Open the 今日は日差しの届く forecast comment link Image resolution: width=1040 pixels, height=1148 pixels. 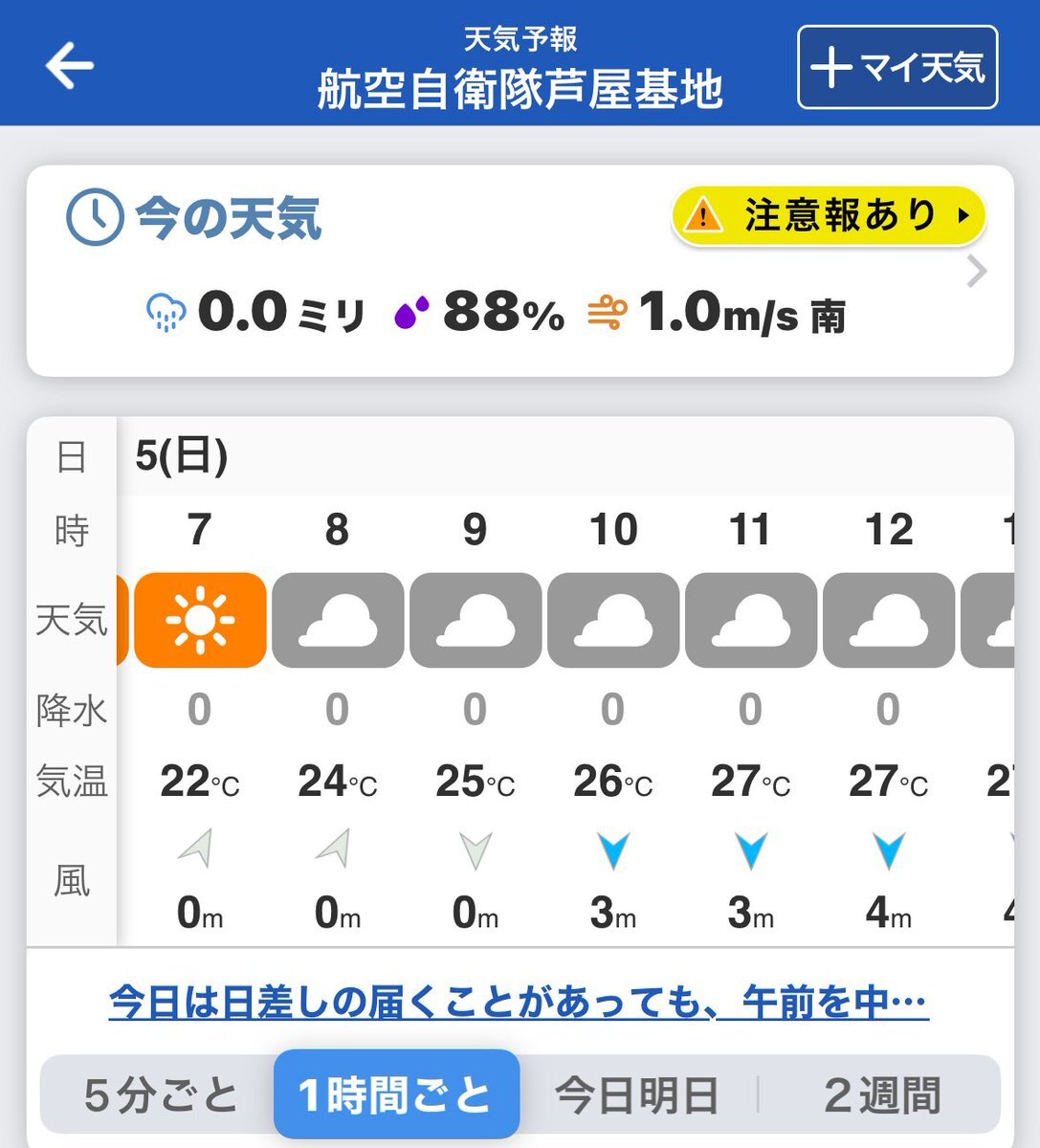point(519,1002)
